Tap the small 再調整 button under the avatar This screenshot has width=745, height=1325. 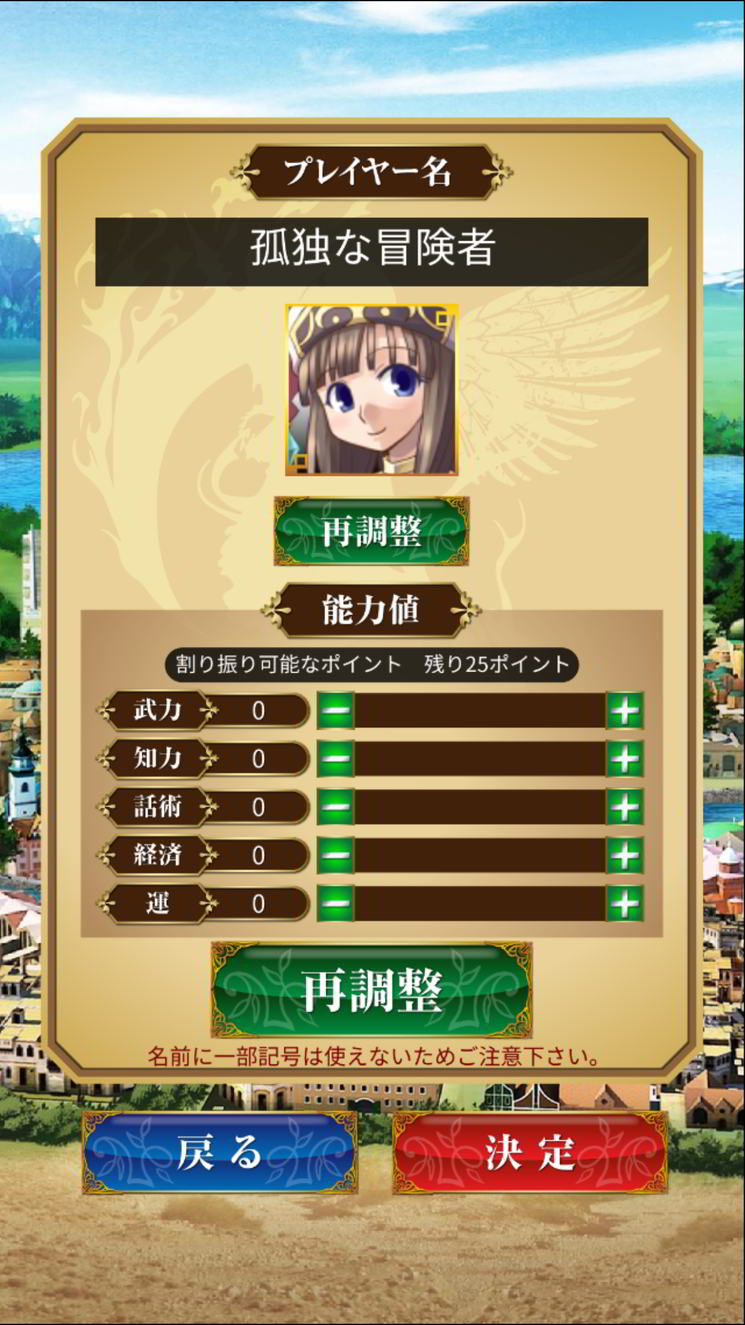coord(371,531)
